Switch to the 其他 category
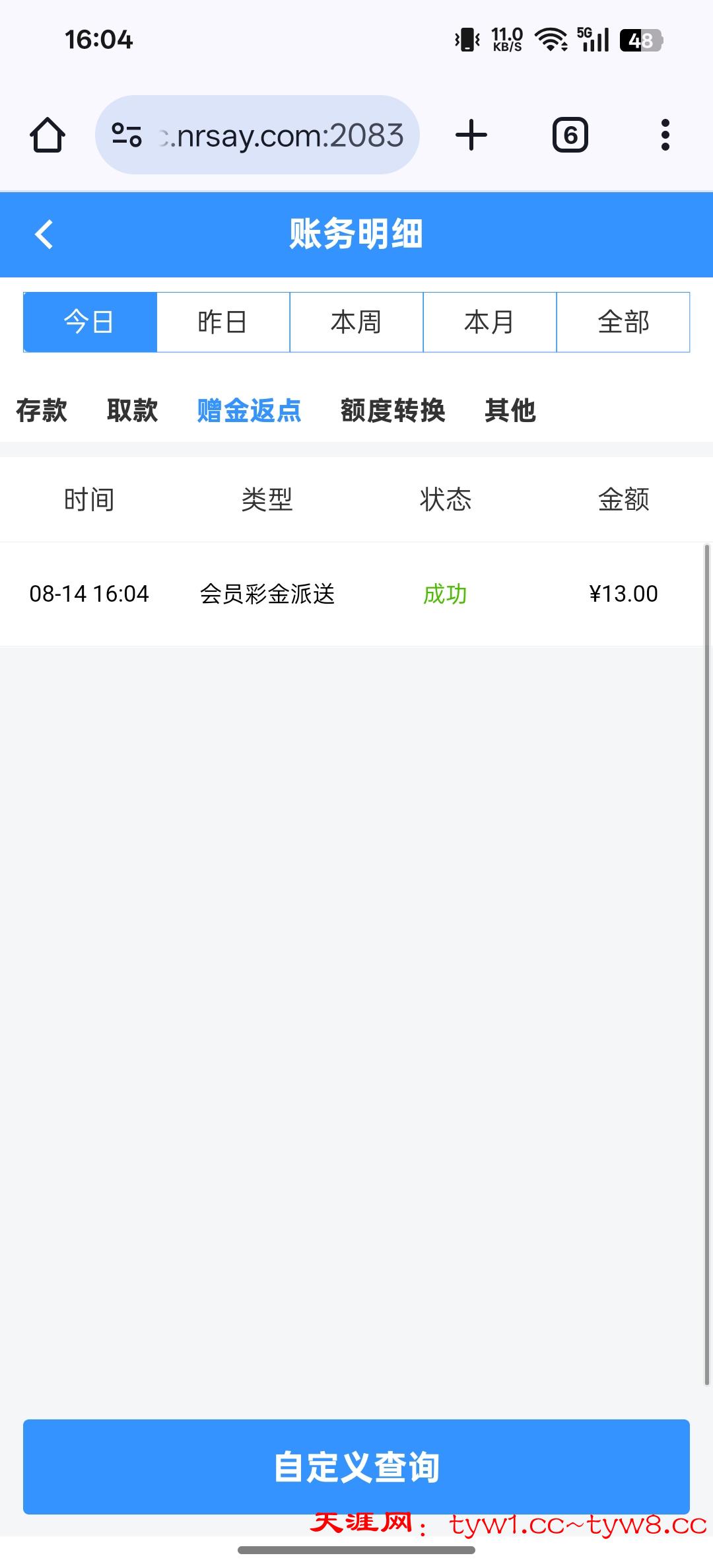The image size is (713, 1568). click(x=510, y=410)
